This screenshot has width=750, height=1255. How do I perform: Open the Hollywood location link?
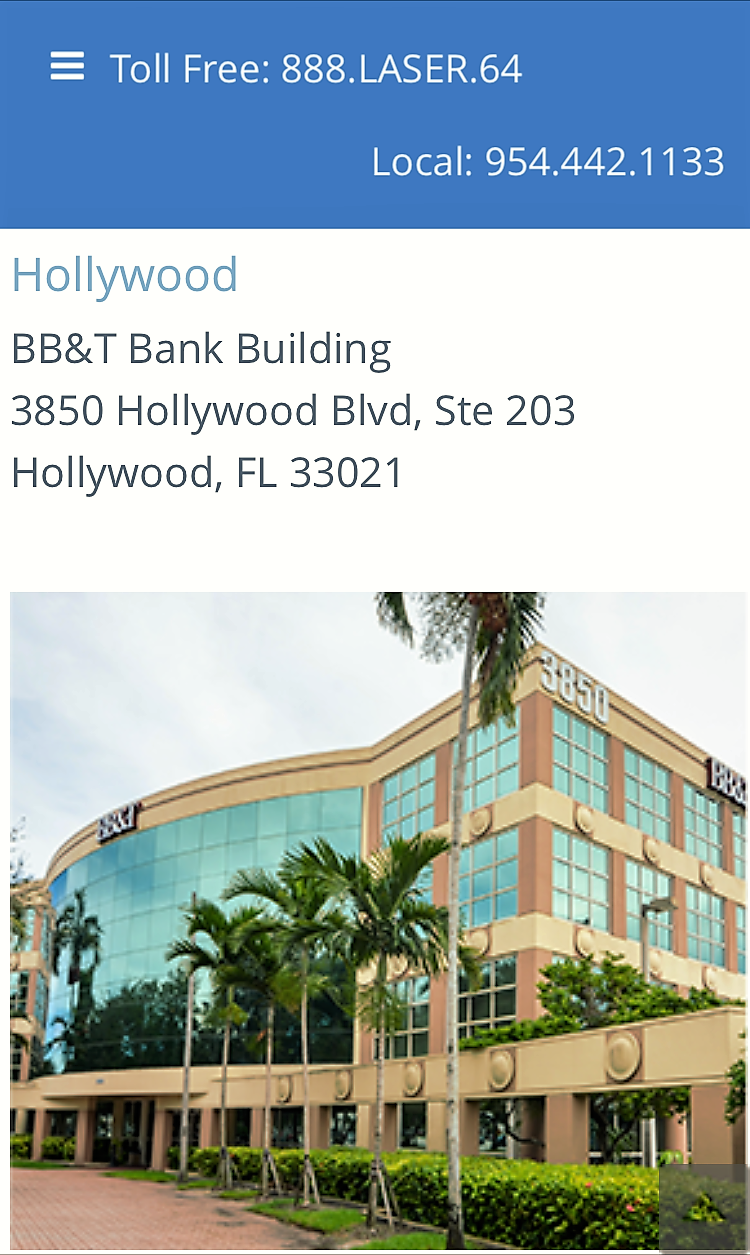pyautogui.click(x=125, y=275)
